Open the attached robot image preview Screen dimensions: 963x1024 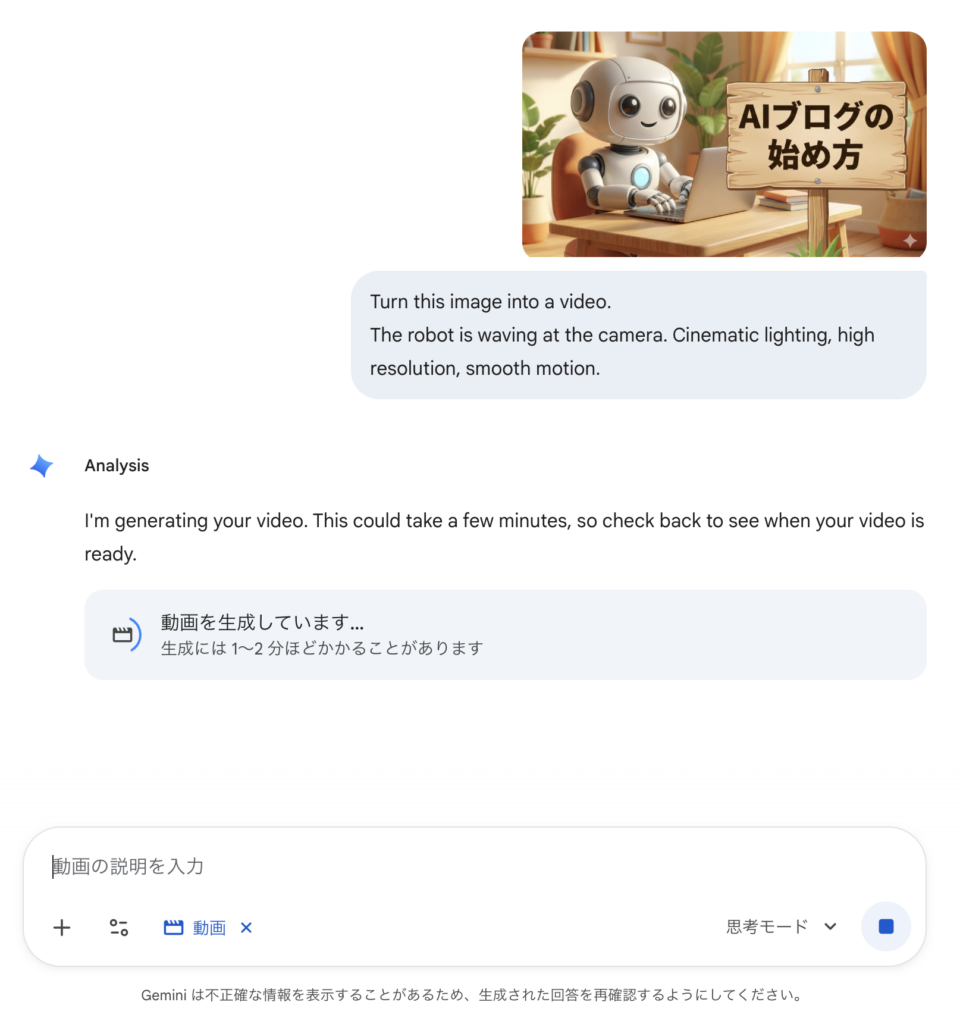[723, 144]
